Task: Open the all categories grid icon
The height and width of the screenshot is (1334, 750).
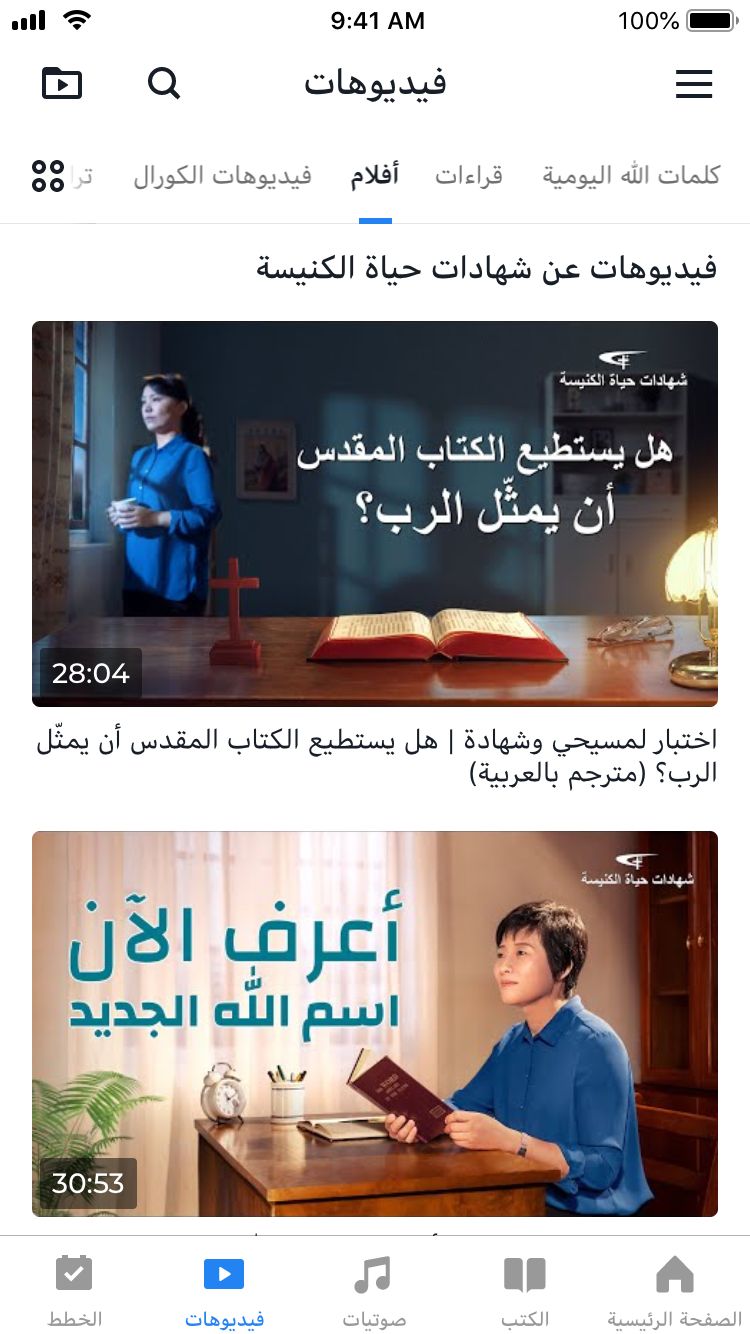Action: 48,176
